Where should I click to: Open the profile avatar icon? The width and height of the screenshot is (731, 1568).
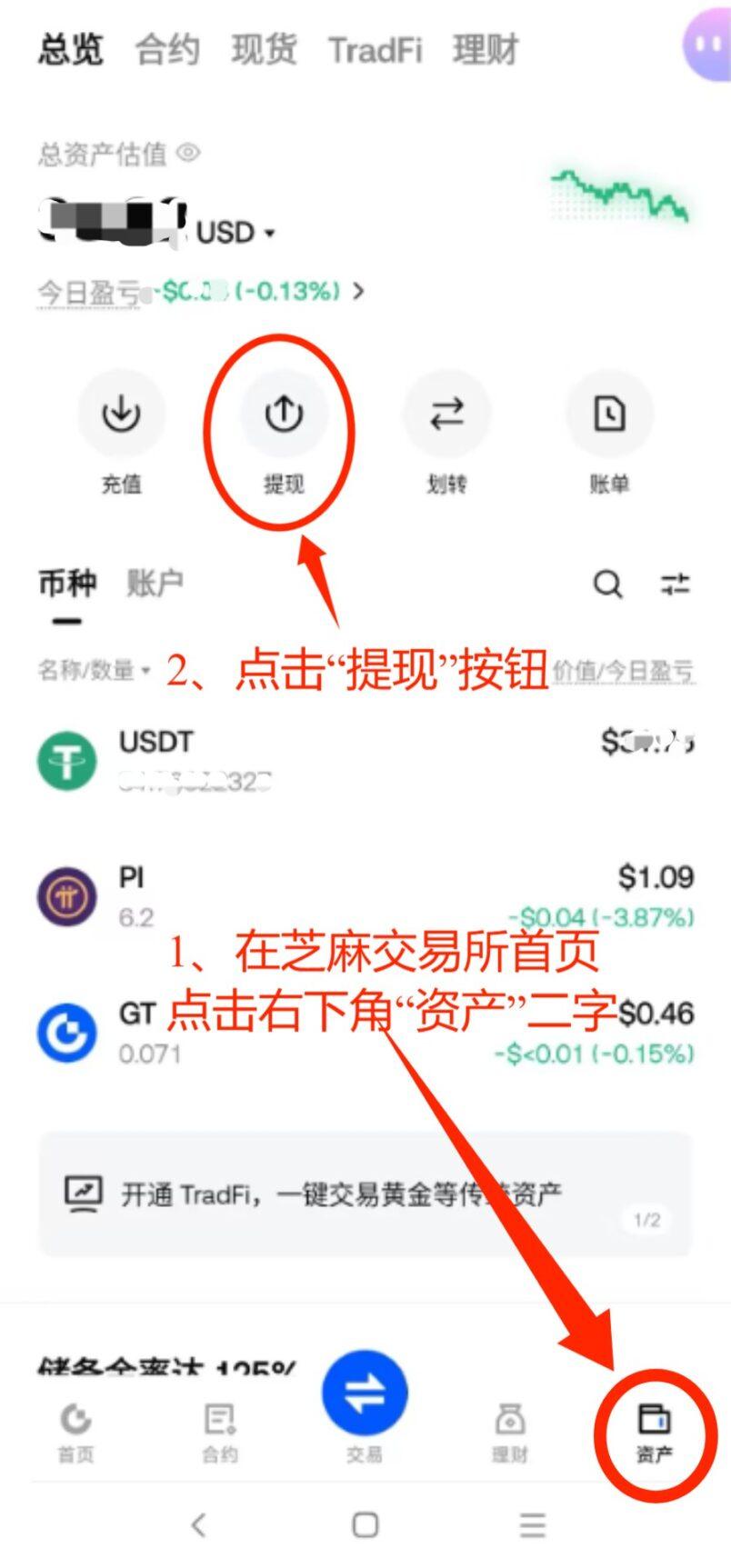[707, 43]
